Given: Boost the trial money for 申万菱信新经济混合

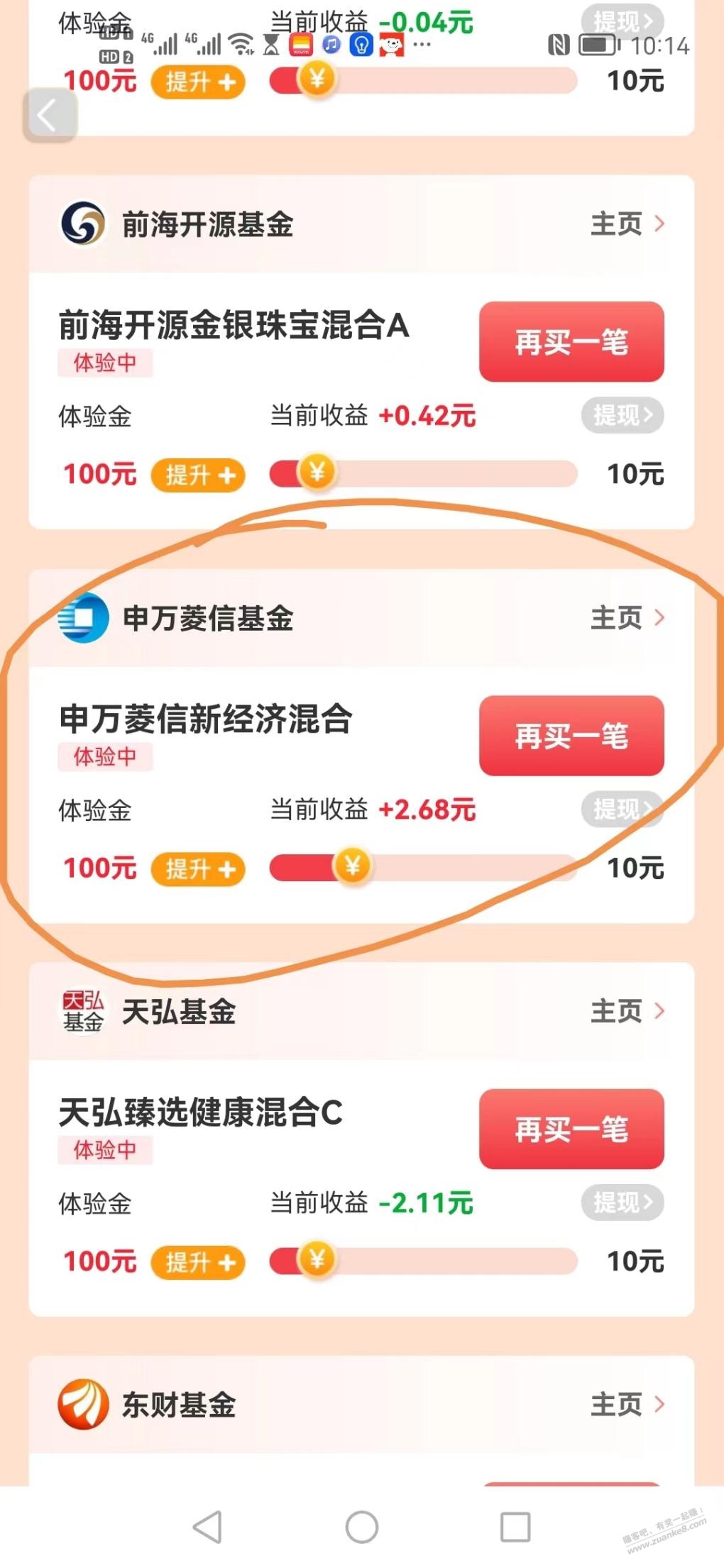Looking at the screenshot, I should pyautogui.click(x=198, y=868).
